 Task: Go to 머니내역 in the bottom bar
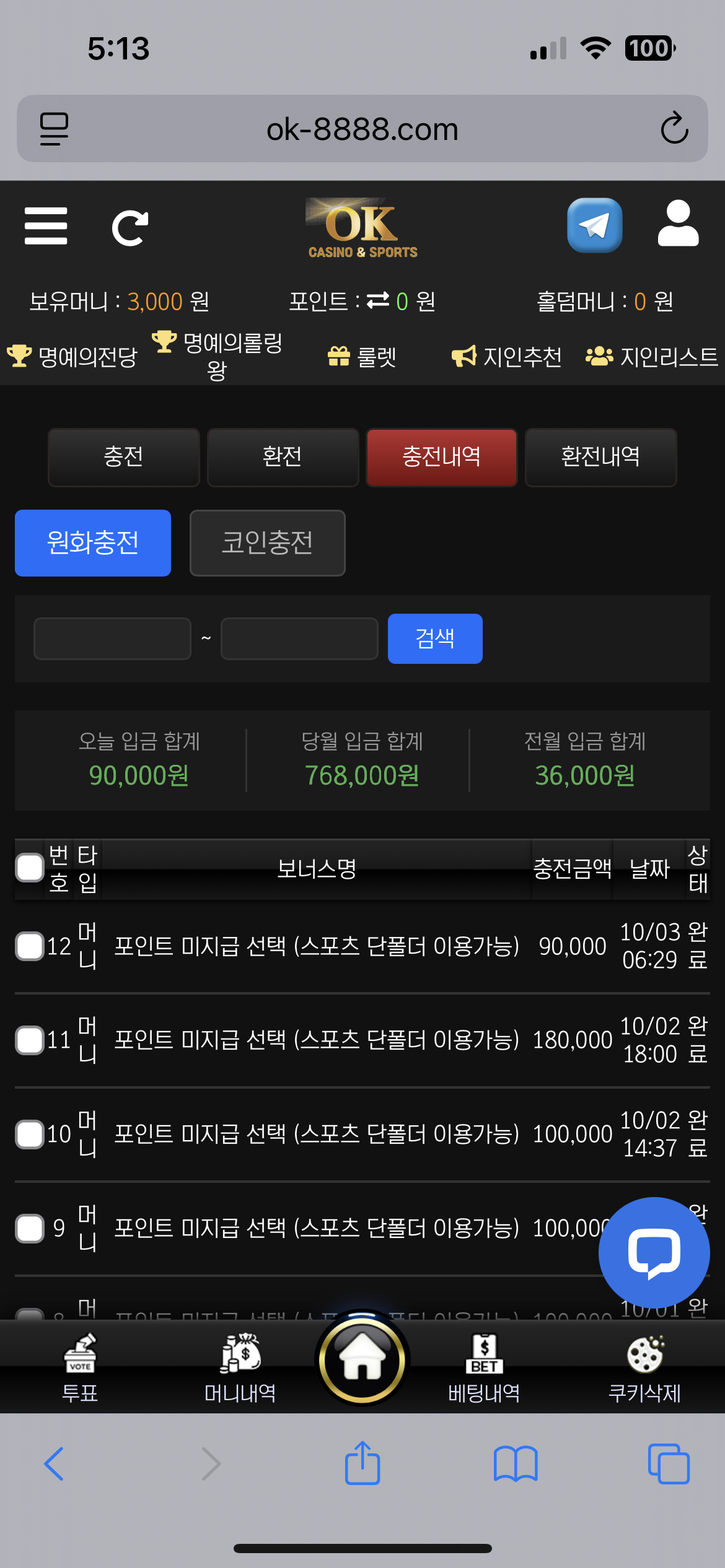tap(240, 1369)
